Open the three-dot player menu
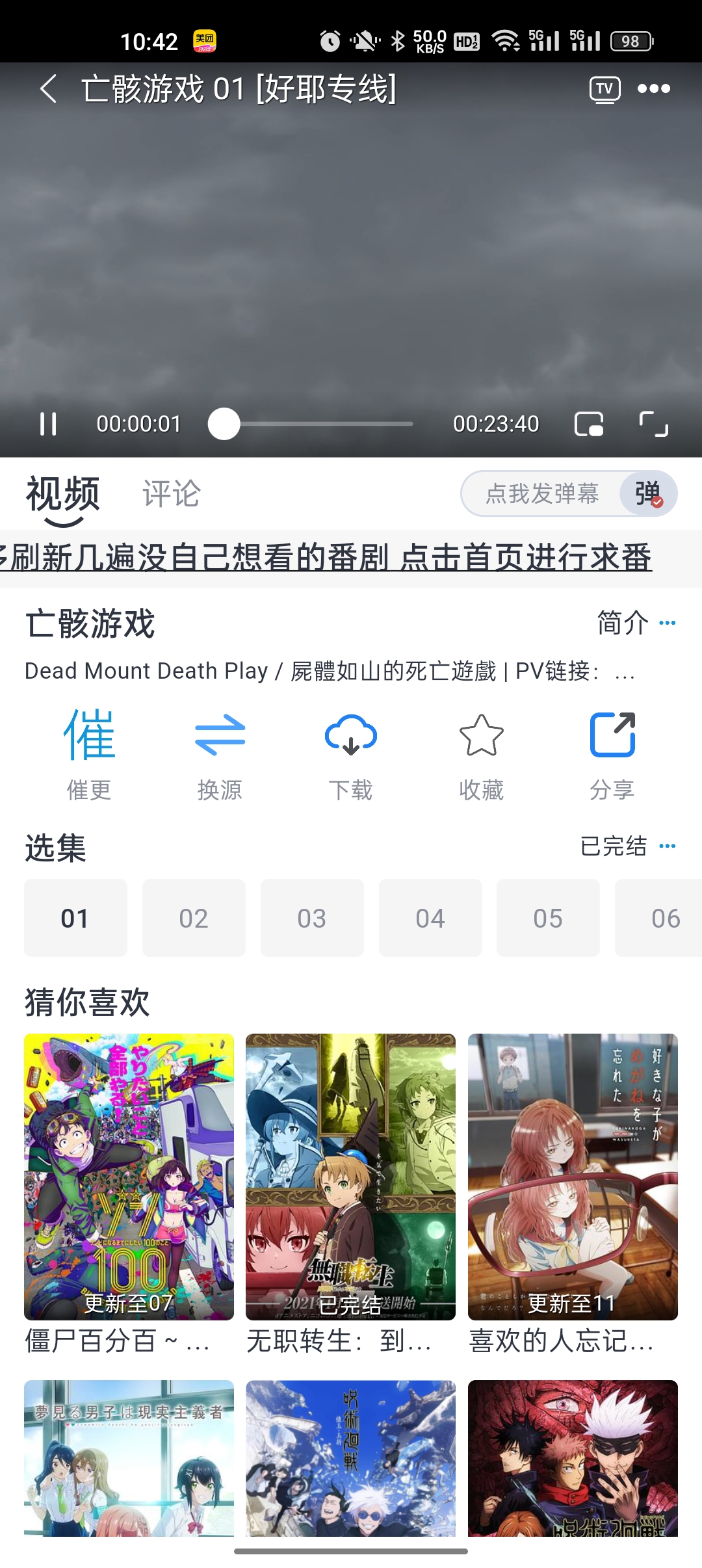 (654, 89)
